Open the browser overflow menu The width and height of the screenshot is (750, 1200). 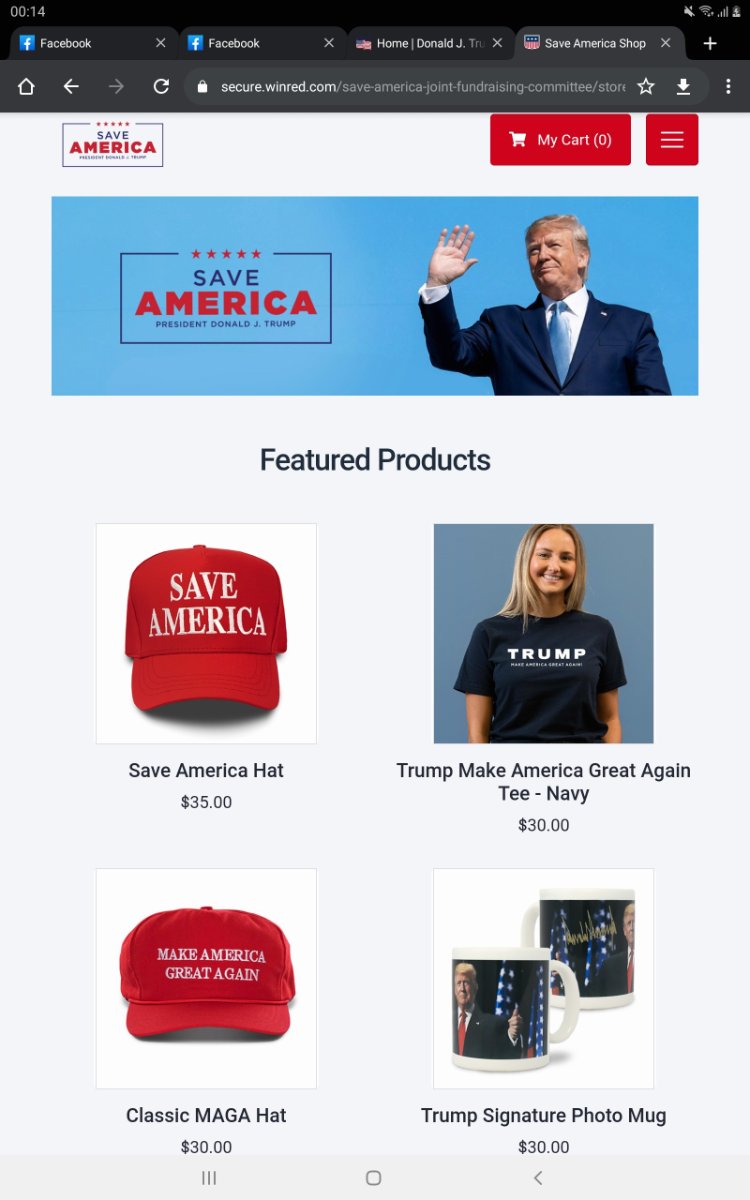click(728, 87)
